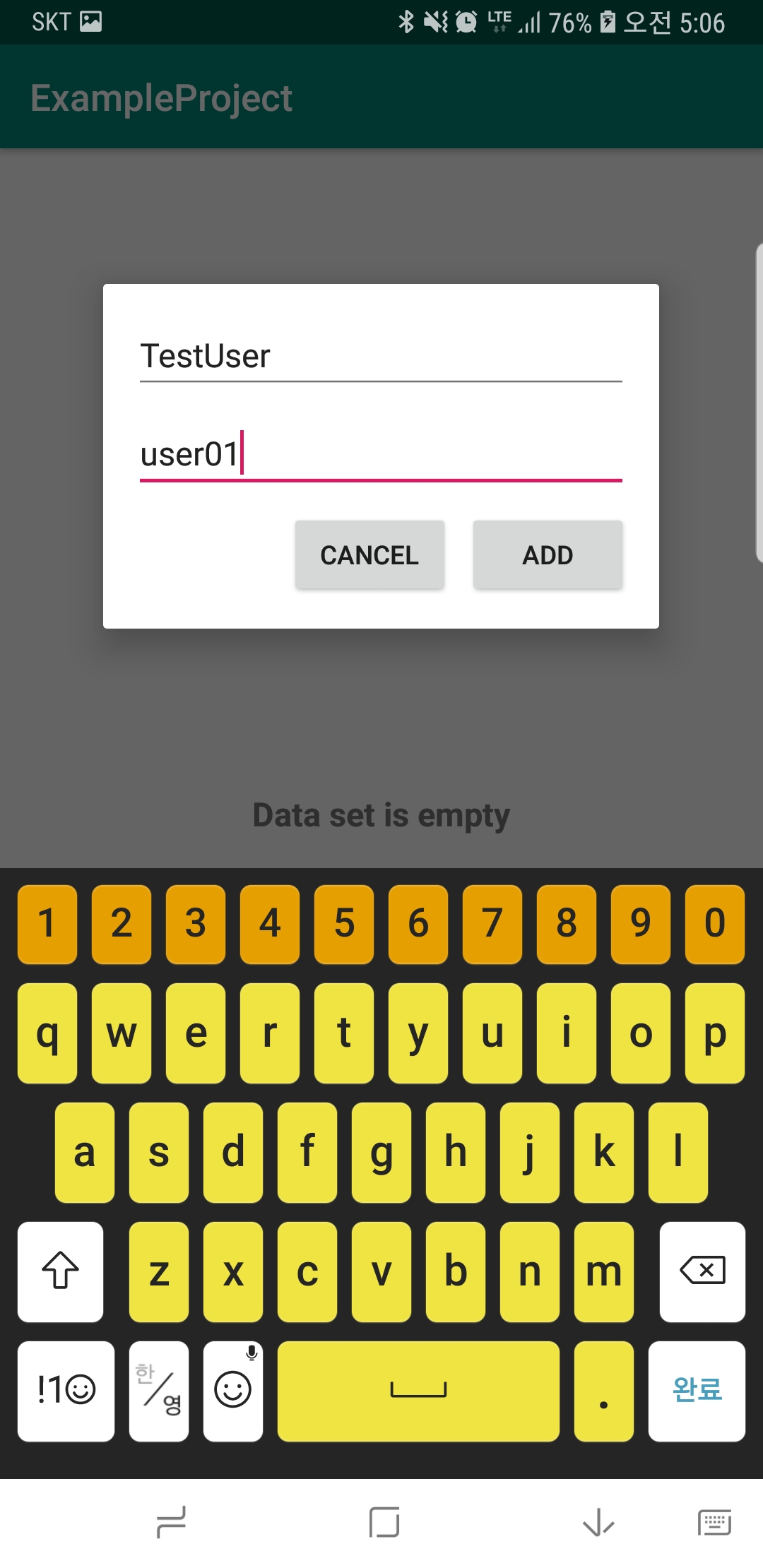Open the keyboard switcher icon in navigation bar
The height and width of the screenshot is (1568, 763).
tap(714, 1522)
